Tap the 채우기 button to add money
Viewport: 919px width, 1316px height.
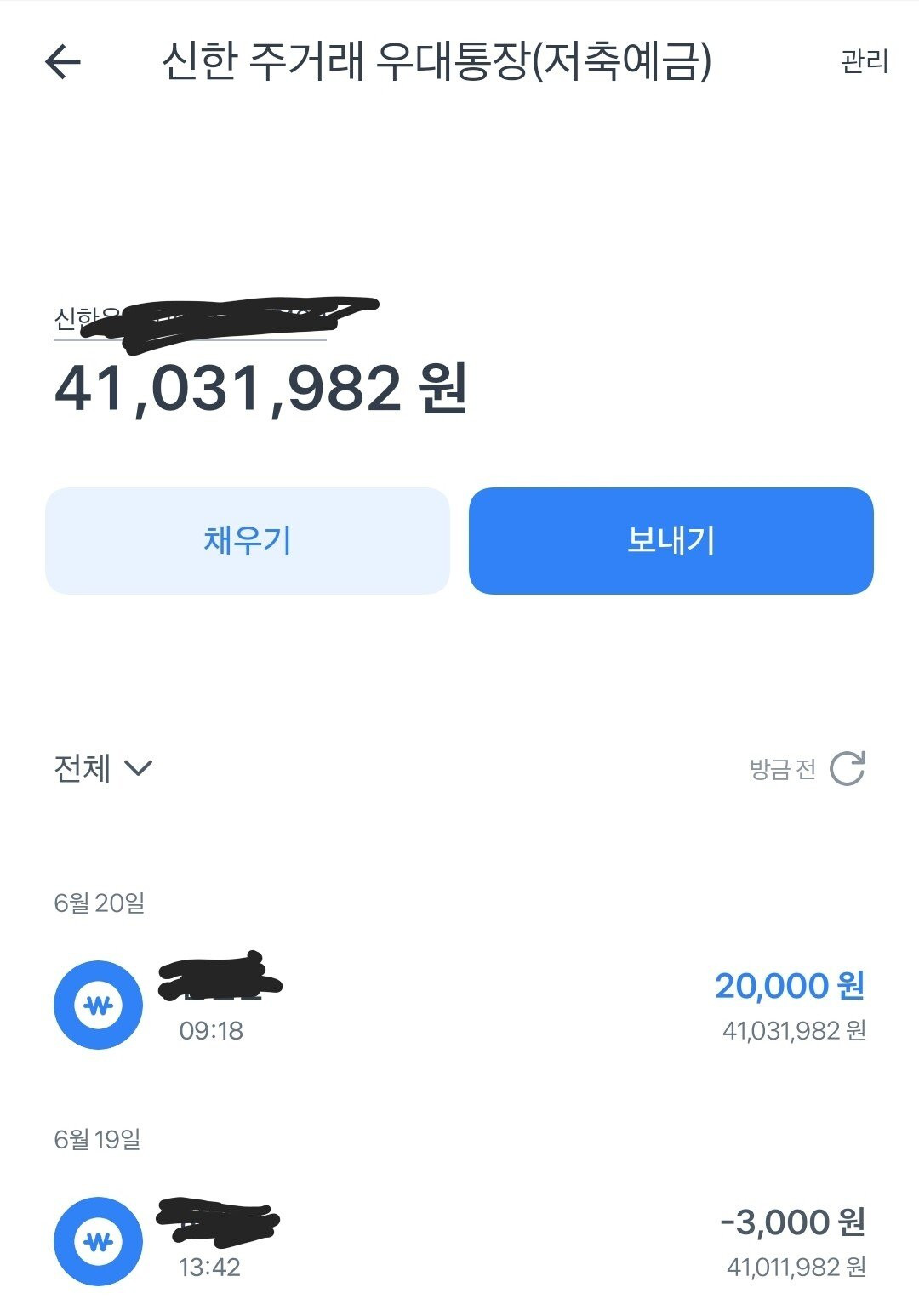247,541
